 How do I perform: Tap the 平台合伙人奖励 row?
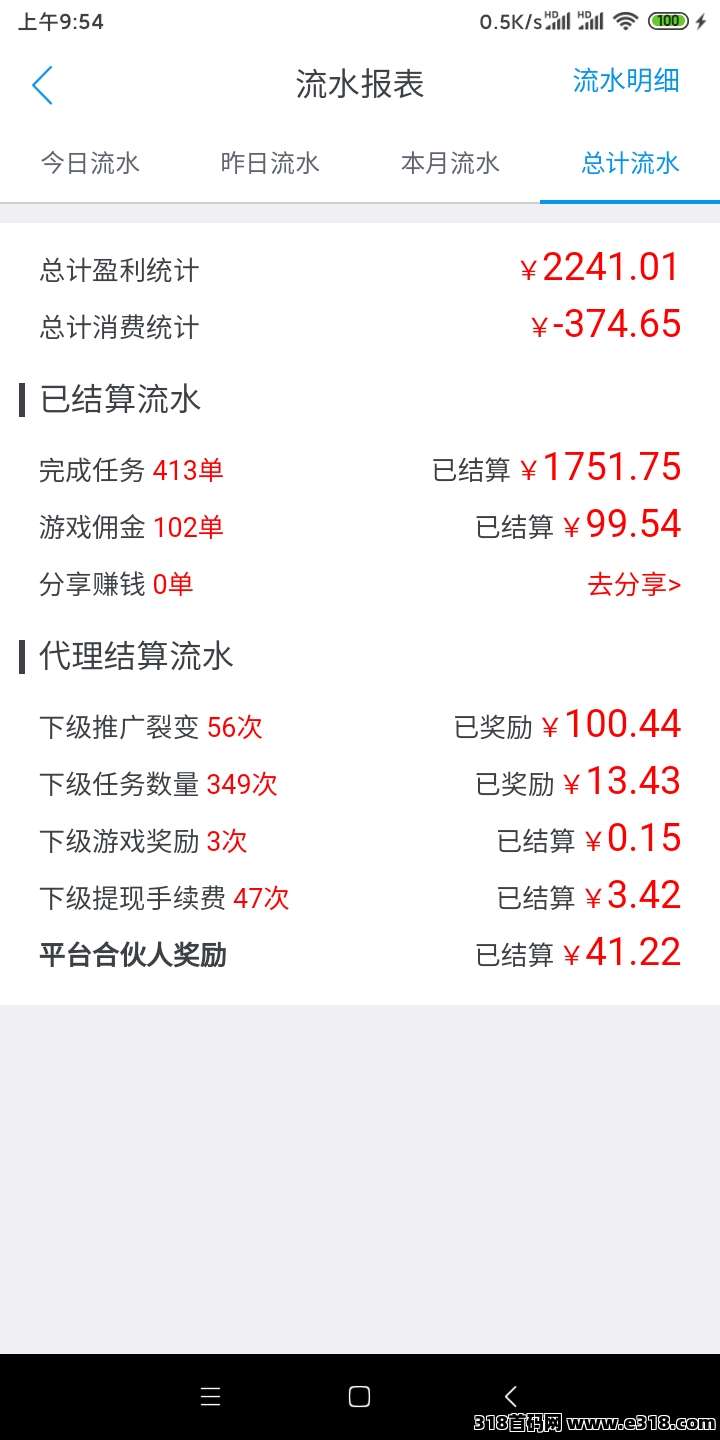(135, 953)
